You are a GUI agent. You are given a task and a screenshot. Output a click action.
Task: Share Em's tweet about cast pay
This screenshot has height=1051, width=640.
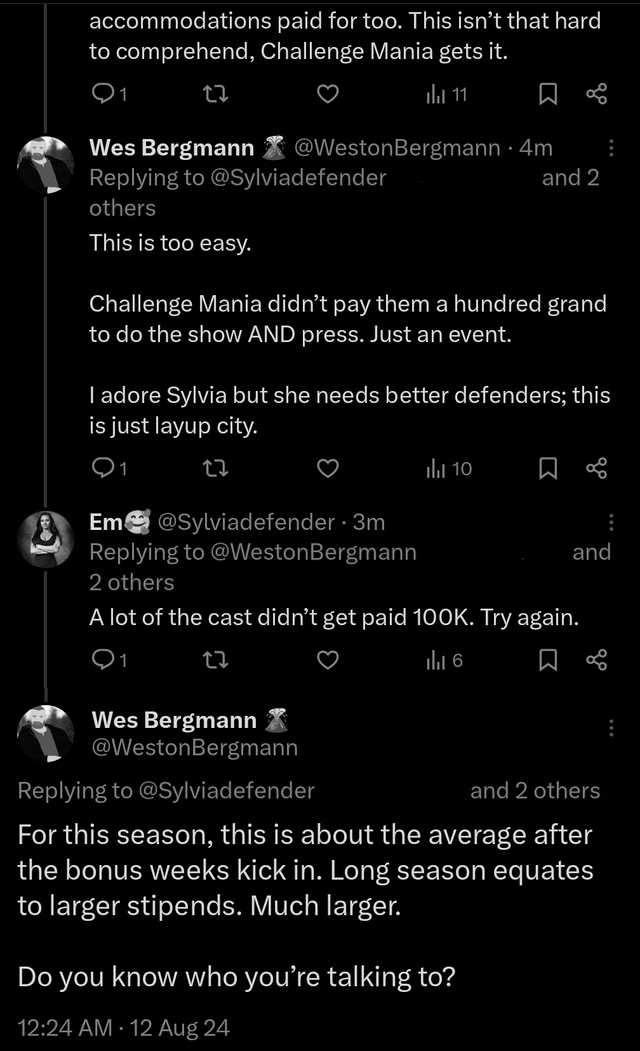596,661
